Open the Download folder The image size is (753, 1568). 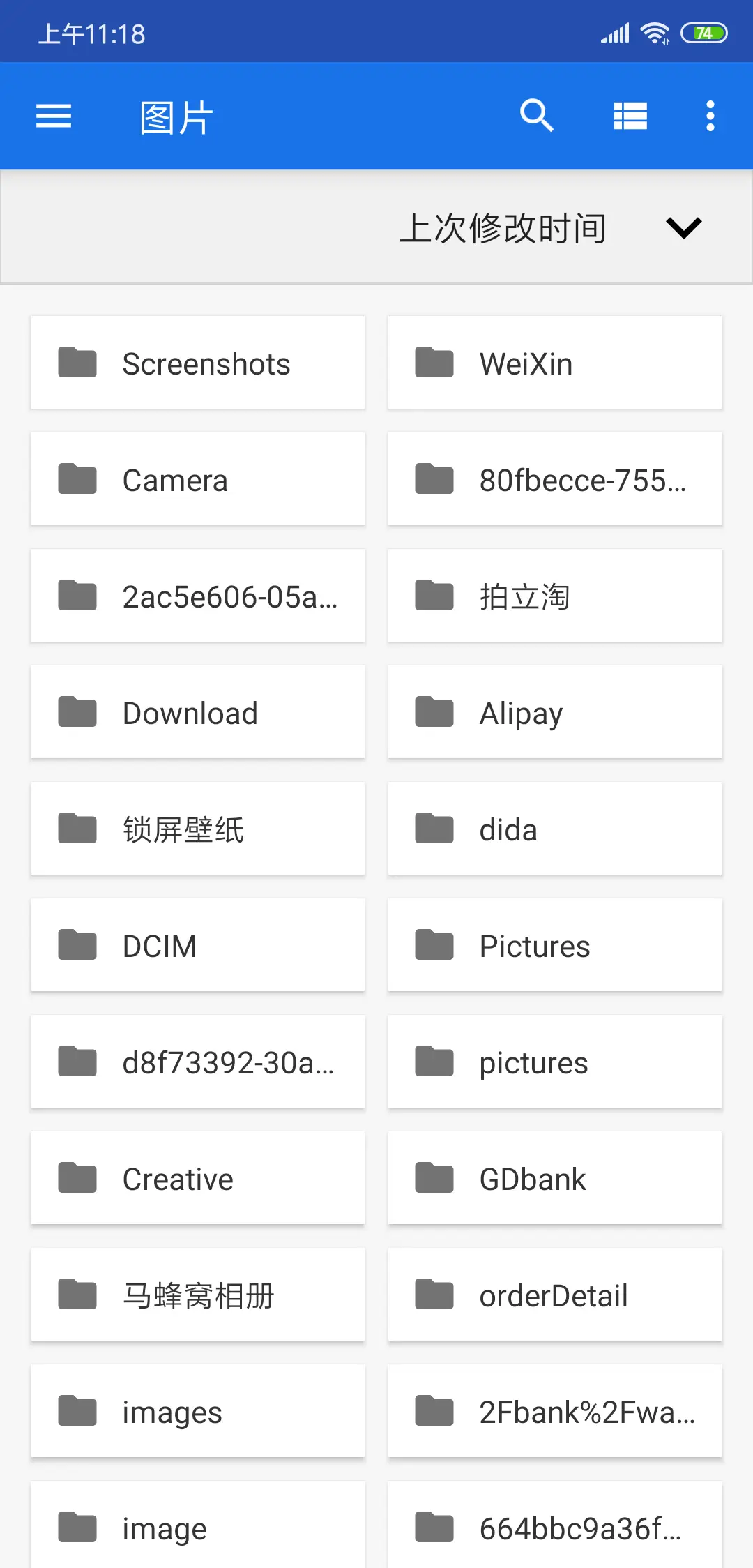198,712
